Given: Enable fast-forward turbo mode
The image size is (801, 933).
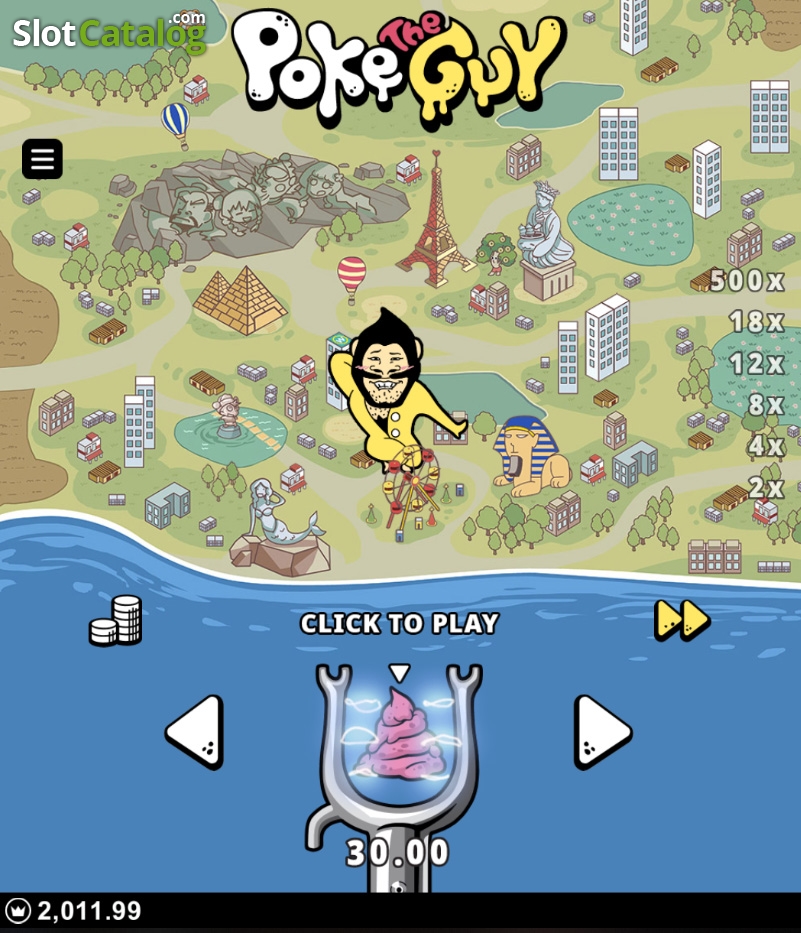Looking at the screenshot, I should pyautogui.click(x=682, y=620).
